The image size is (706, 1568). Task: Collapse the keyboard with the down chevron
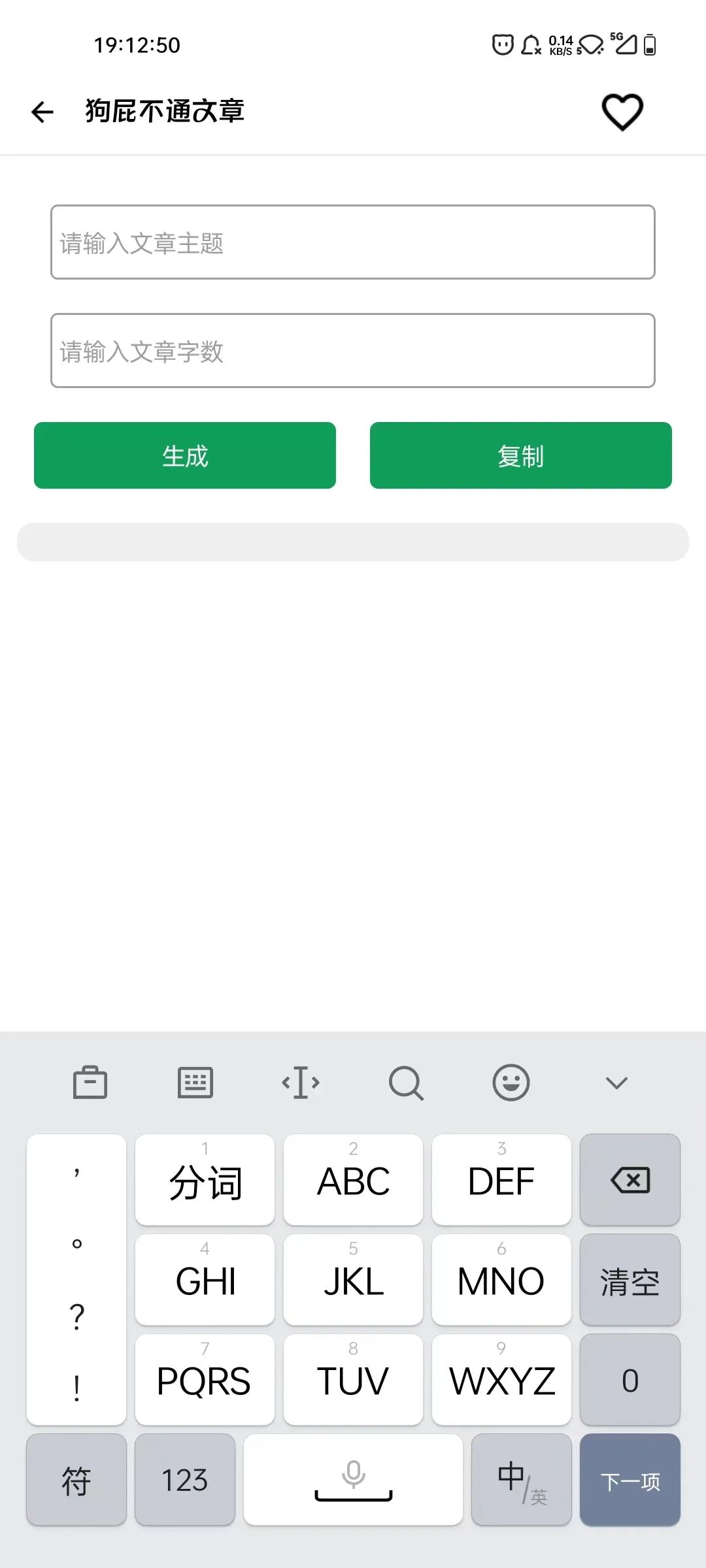click(x=616, y=1083)
